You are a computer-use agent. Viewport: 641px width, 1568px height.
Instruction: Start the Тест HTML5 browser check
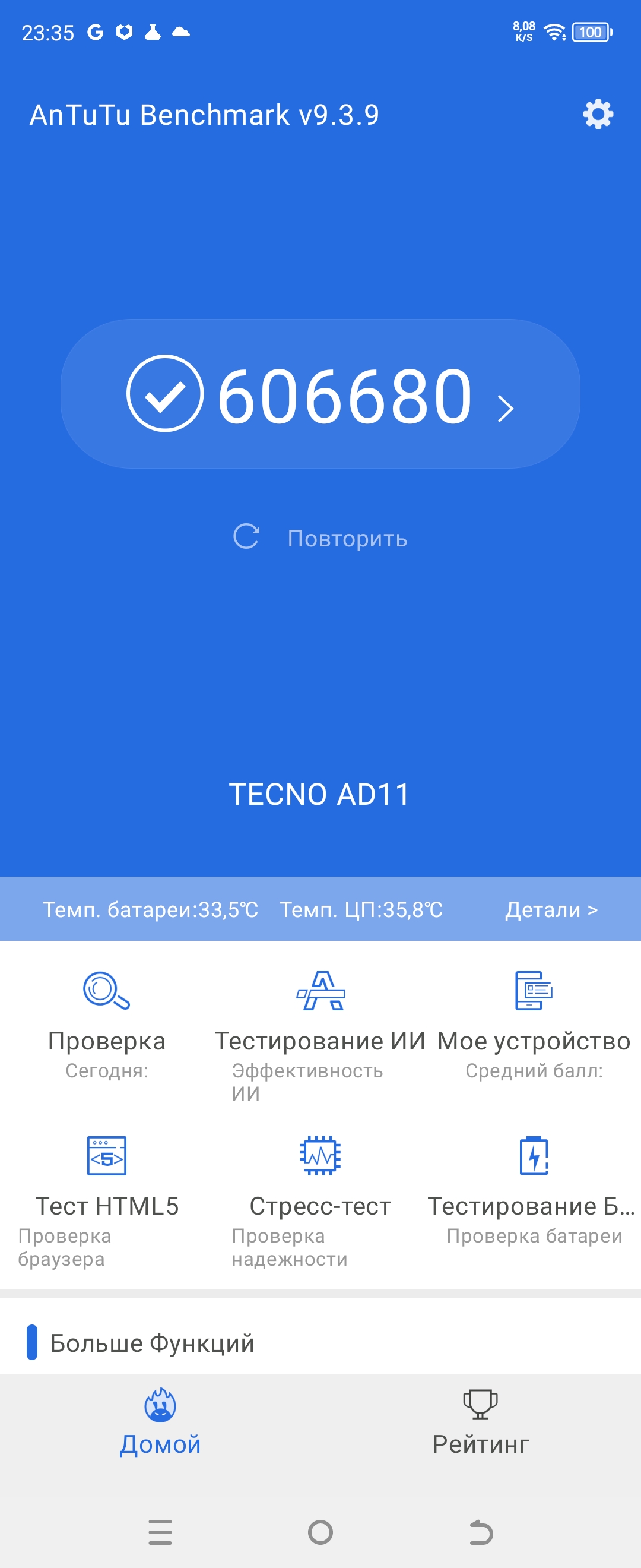[107, 1187]
